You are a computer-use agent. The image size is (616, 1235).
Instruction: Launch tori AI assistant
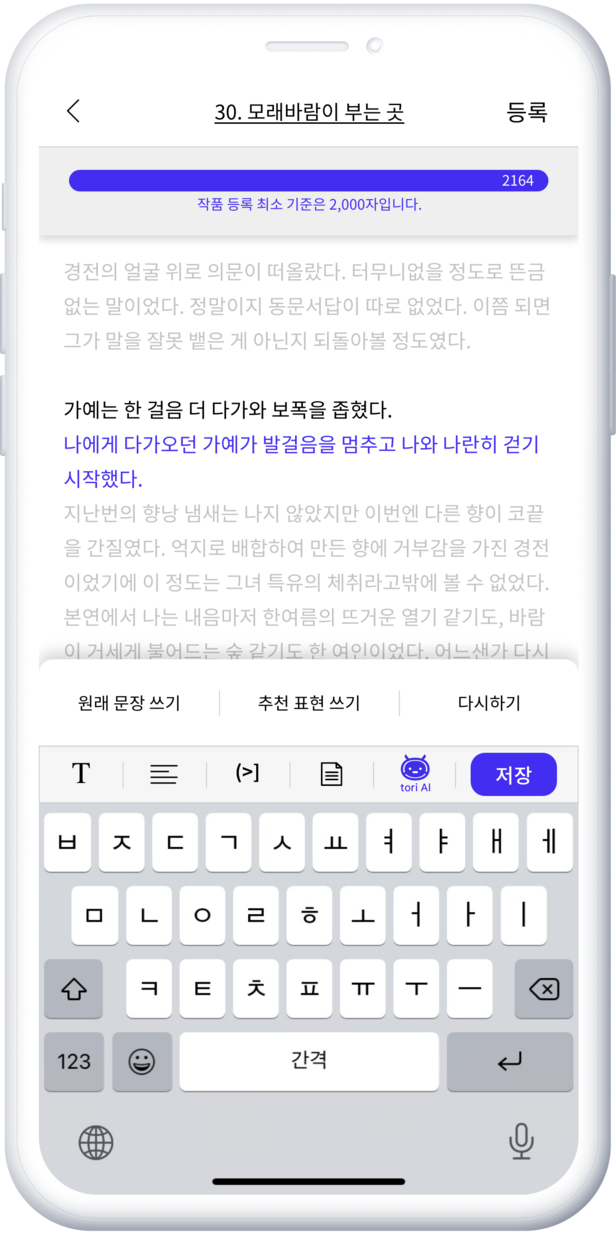click(415, 773)
